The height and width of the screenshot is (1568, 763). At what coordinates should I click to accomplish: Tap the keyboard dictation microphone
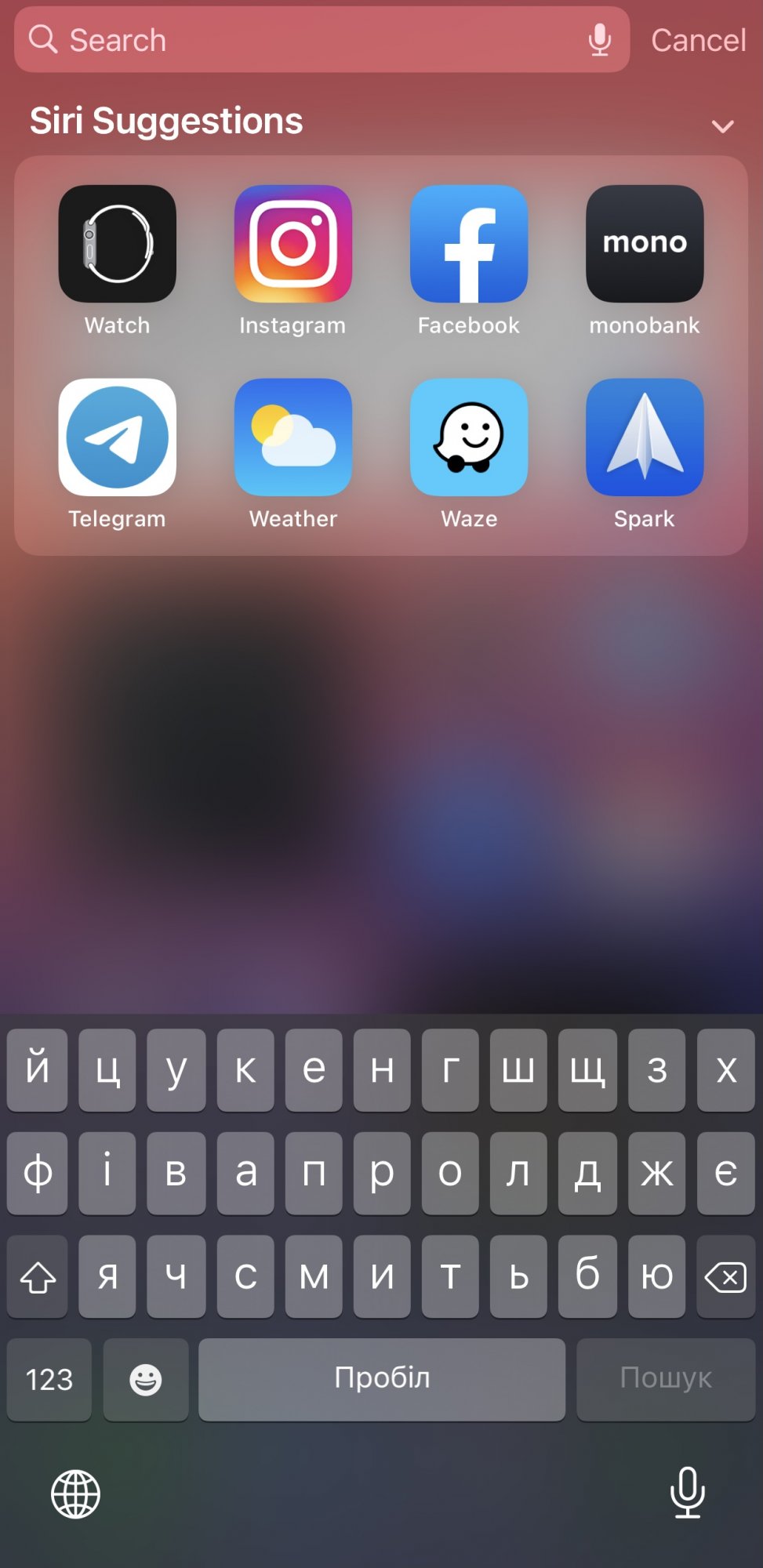click(x=688, y=1493)
